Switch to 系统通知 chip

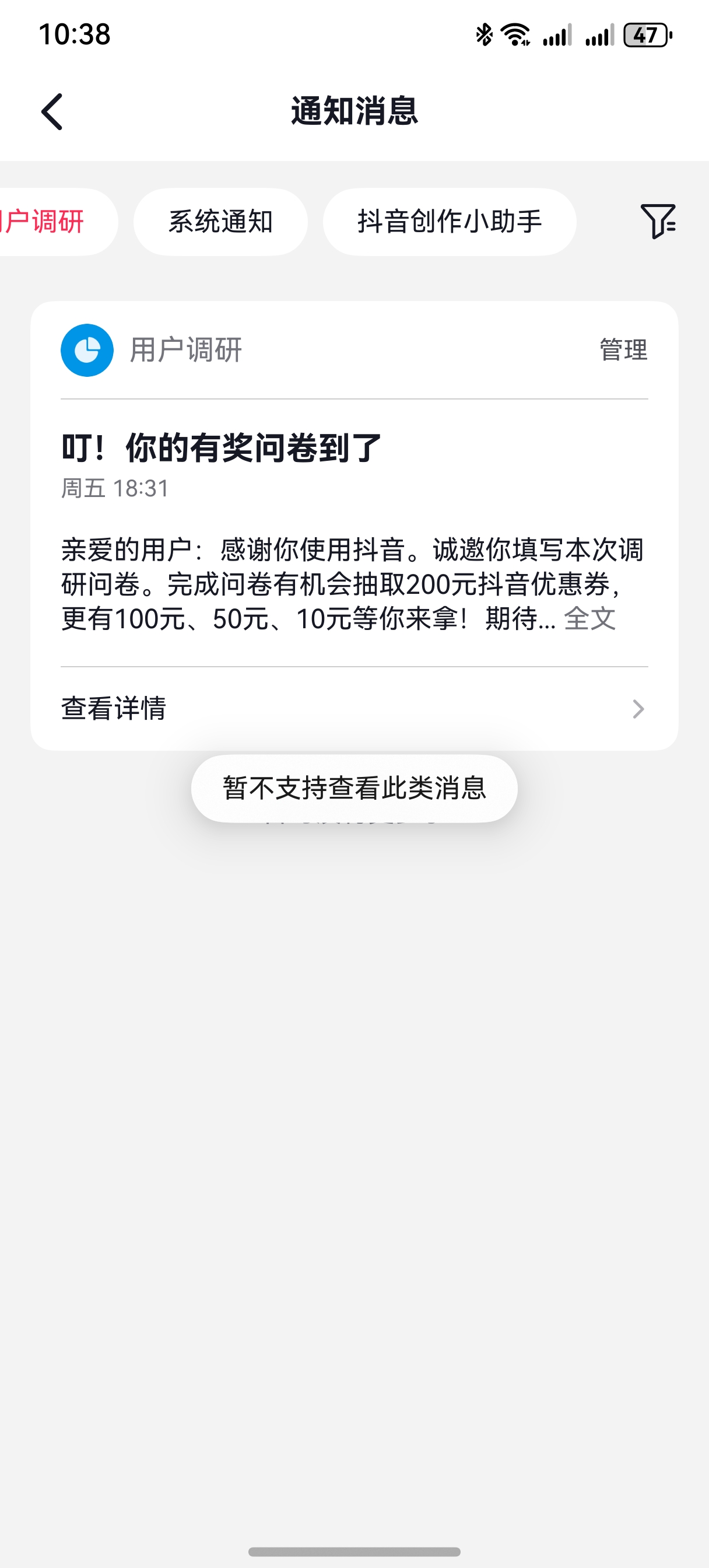coord(220,222)
